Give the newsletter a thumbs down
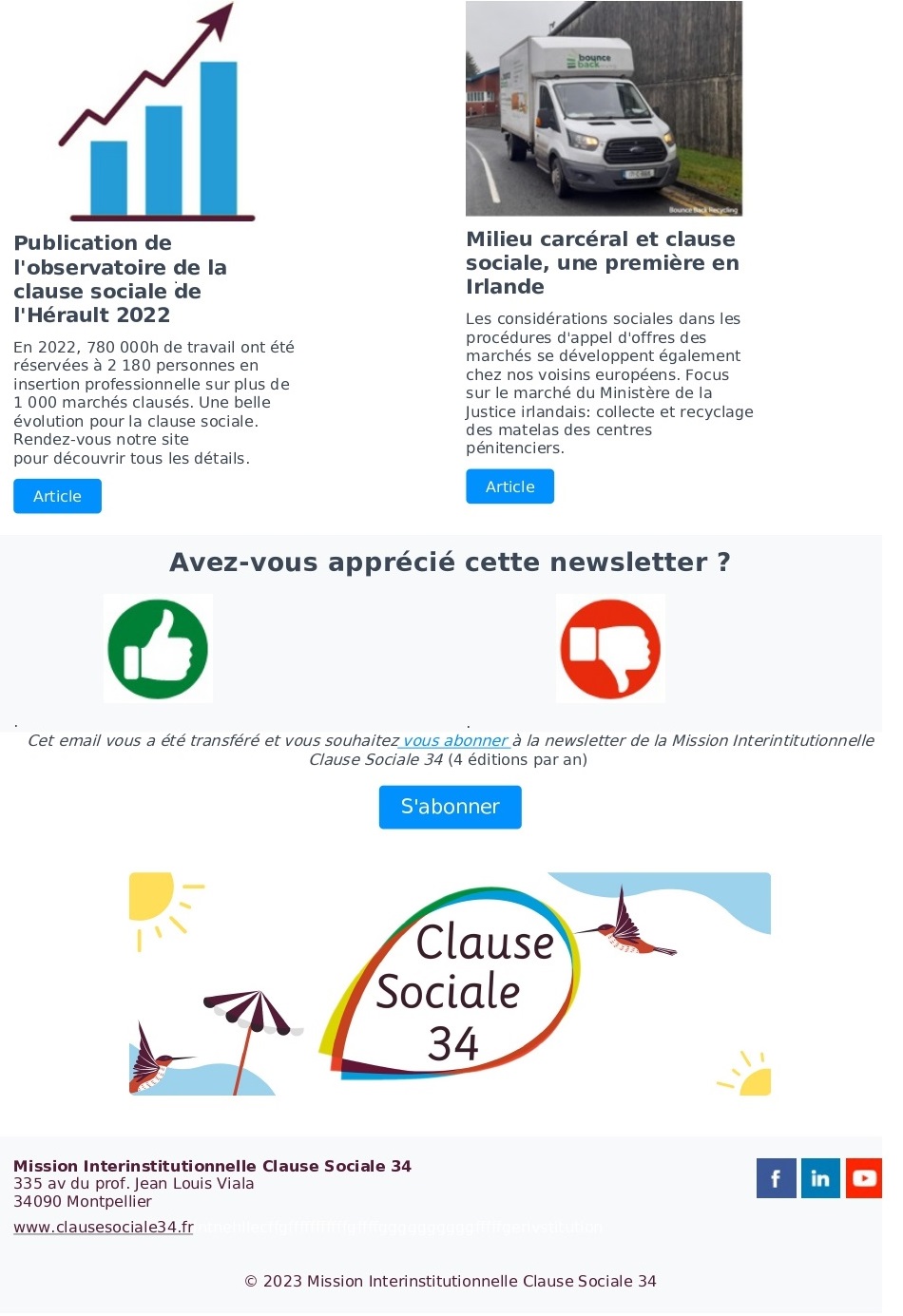This screenshot has width=903, height=1316. 610,649
